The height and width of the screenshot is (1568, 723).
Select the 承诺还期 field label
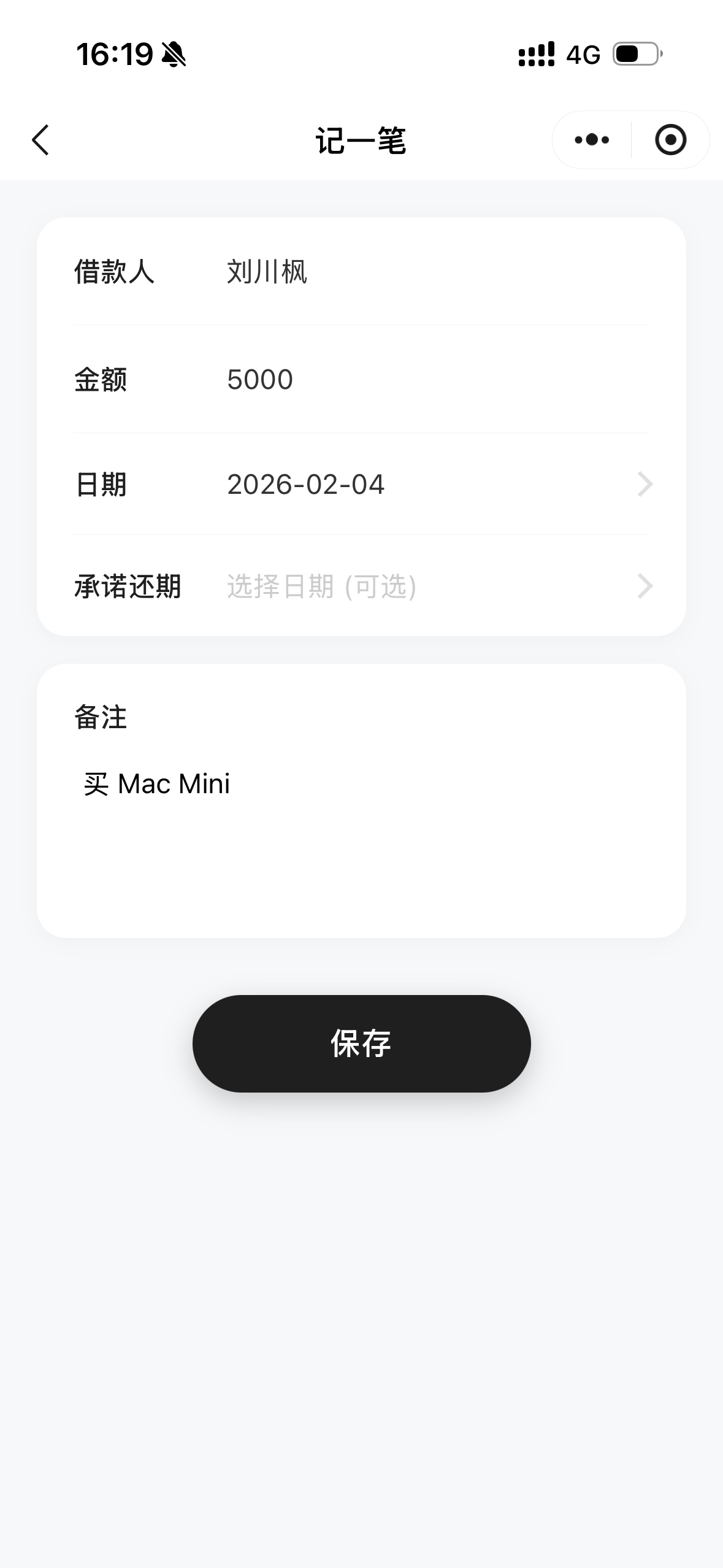[127, 586]
